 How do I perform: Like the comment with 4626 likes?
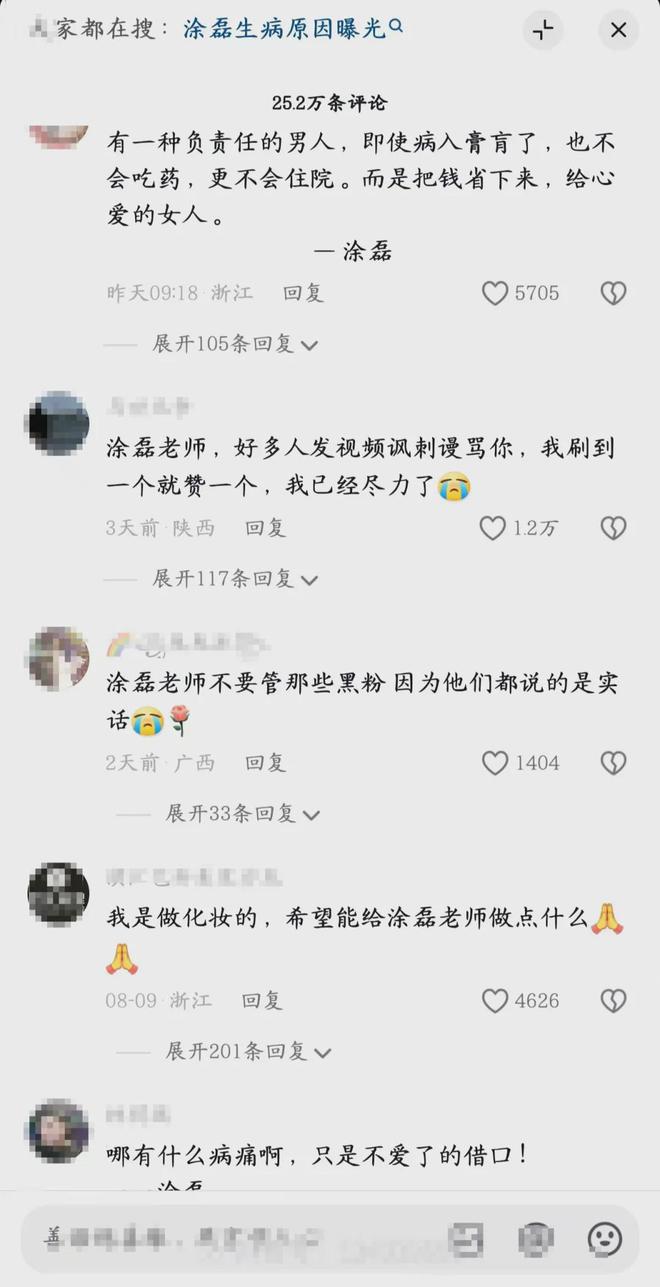tap(495, 1000)
